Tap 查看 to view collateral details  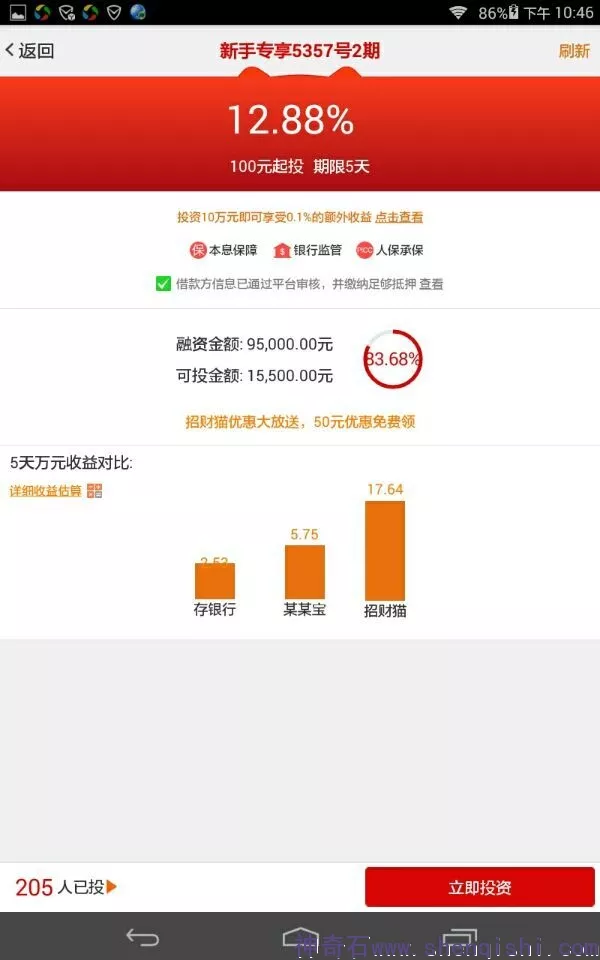coord(431,284)
